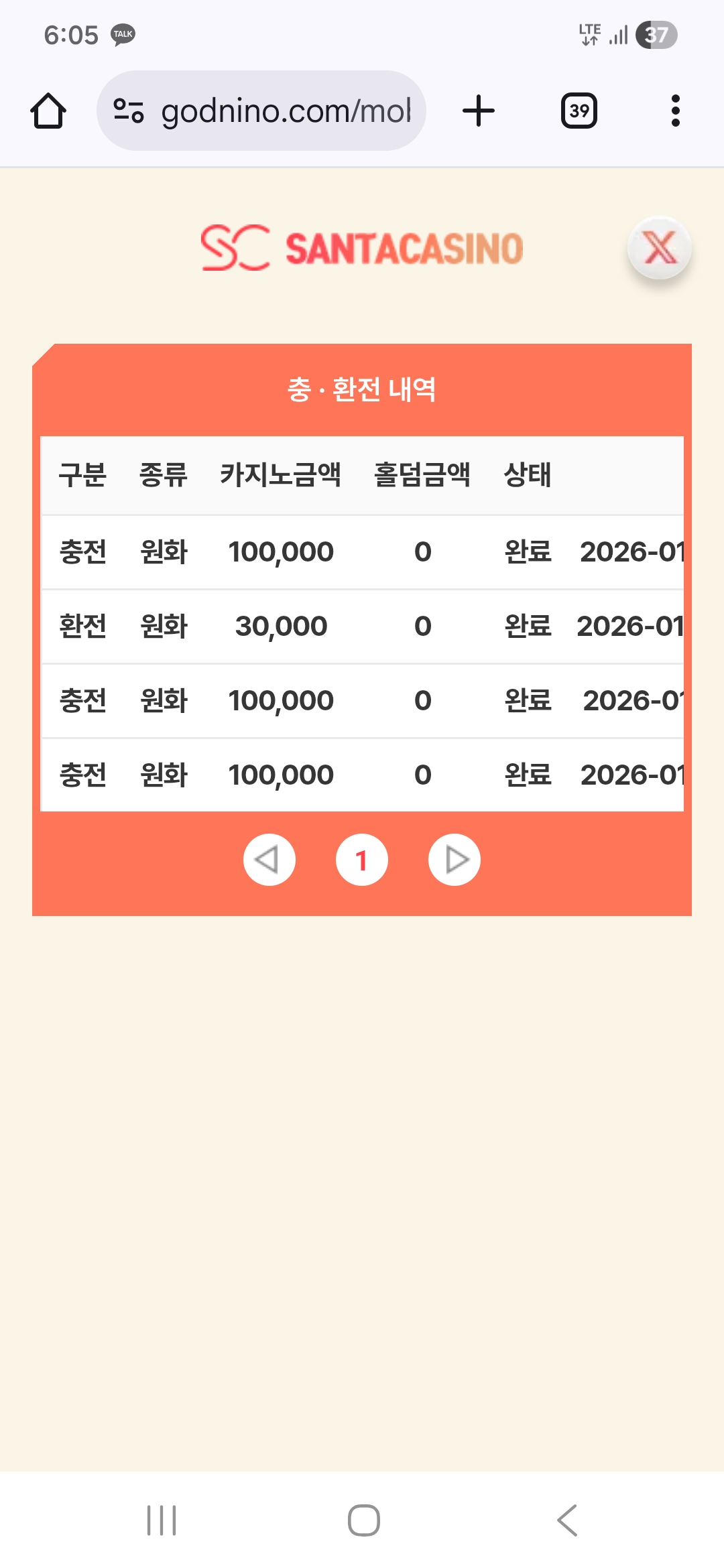Go back with the system back button
This screenshot has width=724, height=1568.
pyautogui.click(x=567, y=1520)
